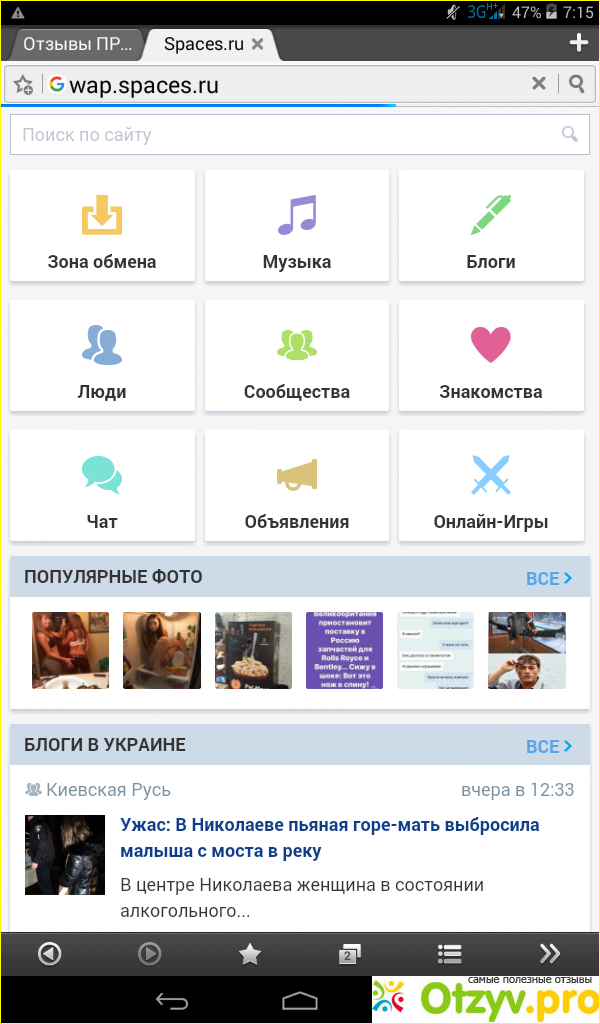
Task: Open bookmarks star in browser toolbar
Action: pos(249,954)
